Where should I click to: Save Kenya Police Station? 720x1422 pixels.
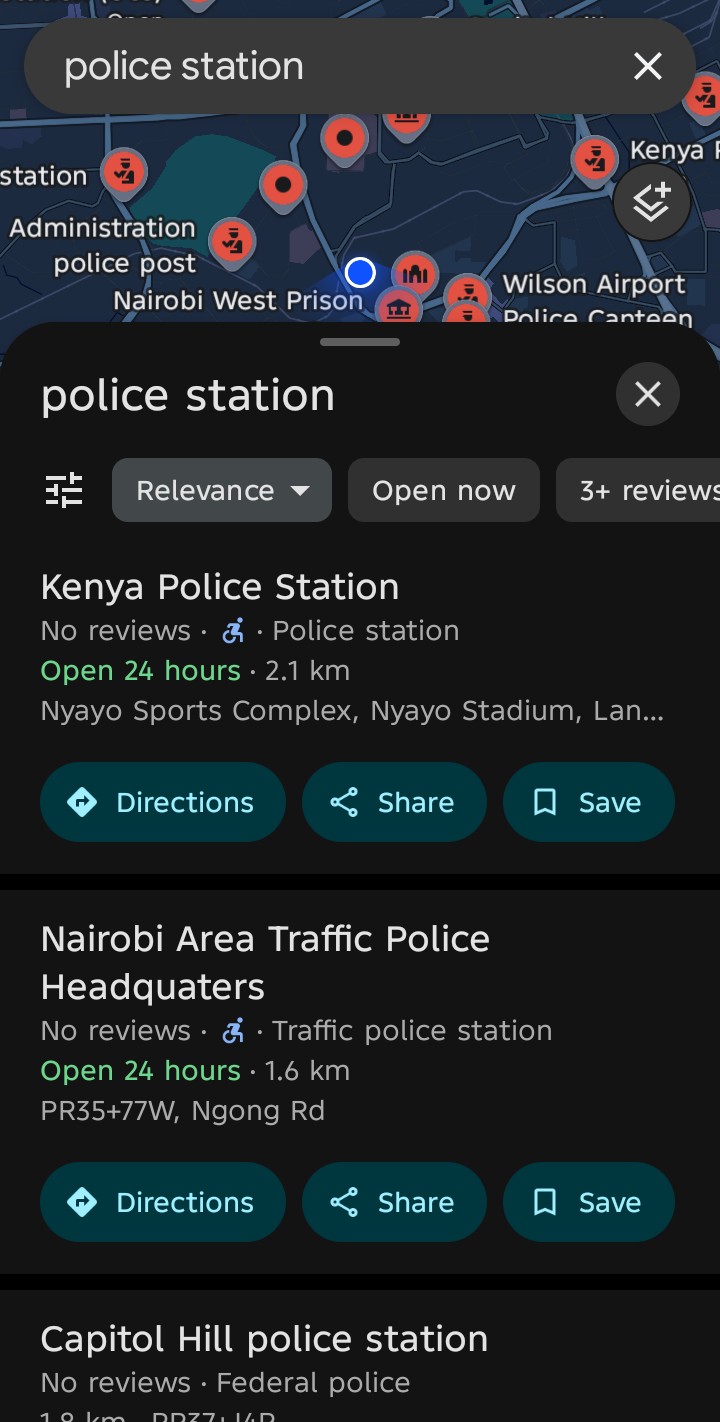click(589, 802)
